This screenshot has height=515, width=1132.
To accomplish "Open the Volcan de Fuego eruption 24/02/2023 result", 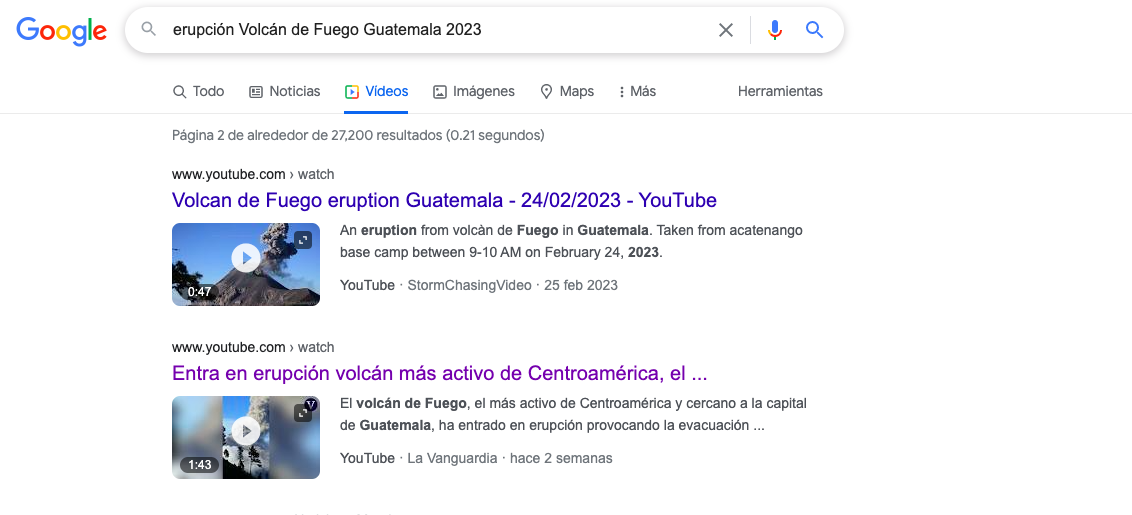I will coord(444,200).
